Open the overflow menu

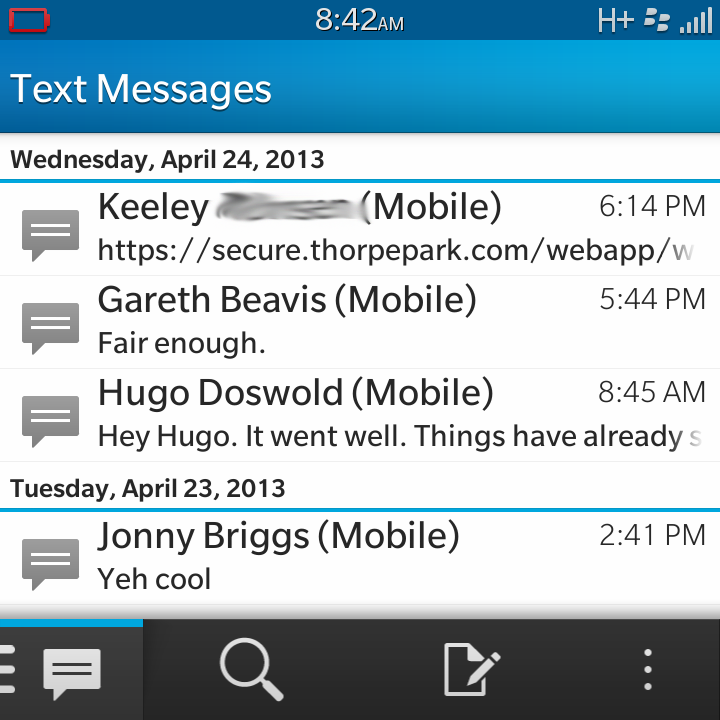[x=648, y=670]
